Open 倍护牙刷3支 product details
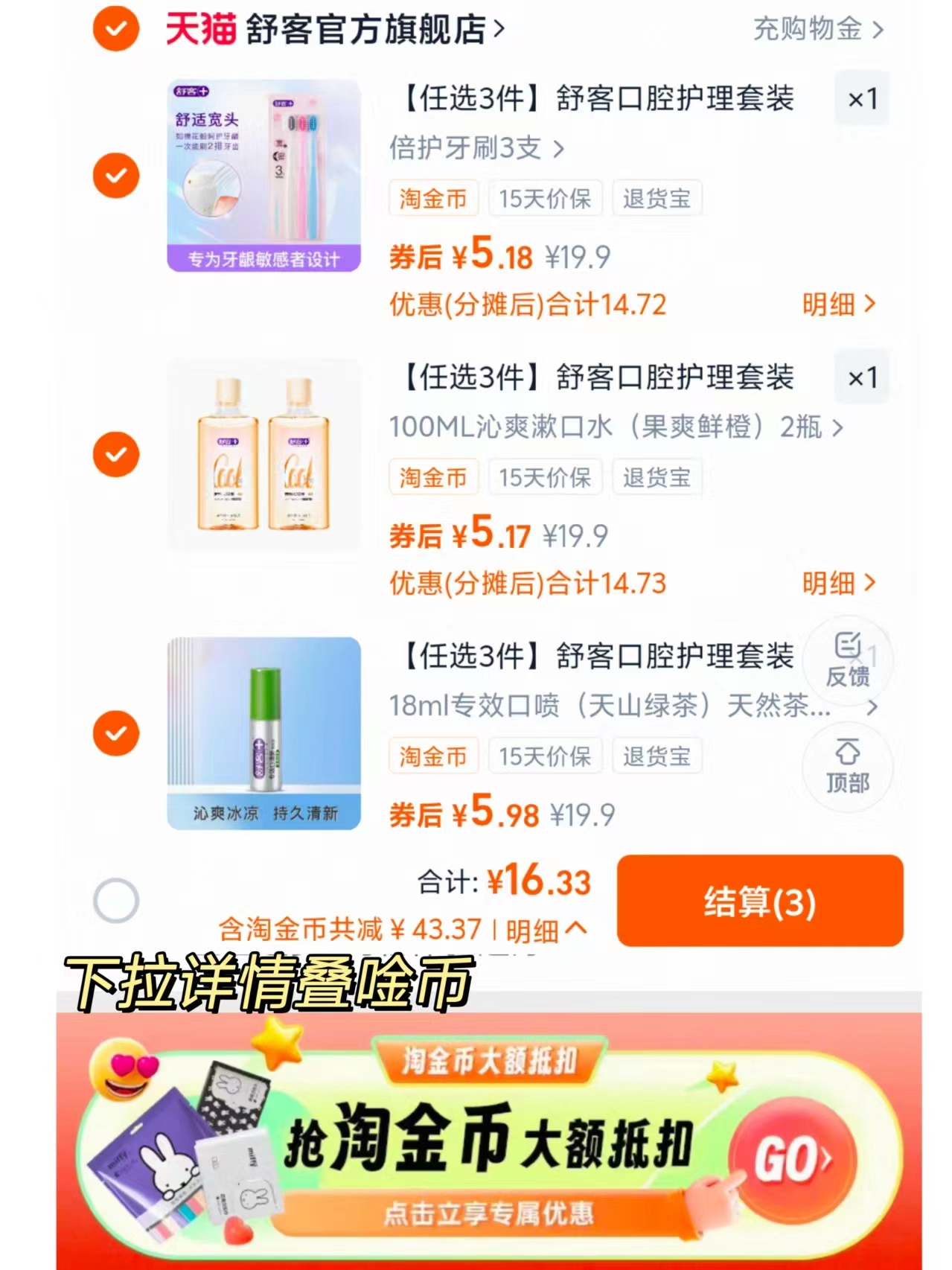 tap(476, 147)
